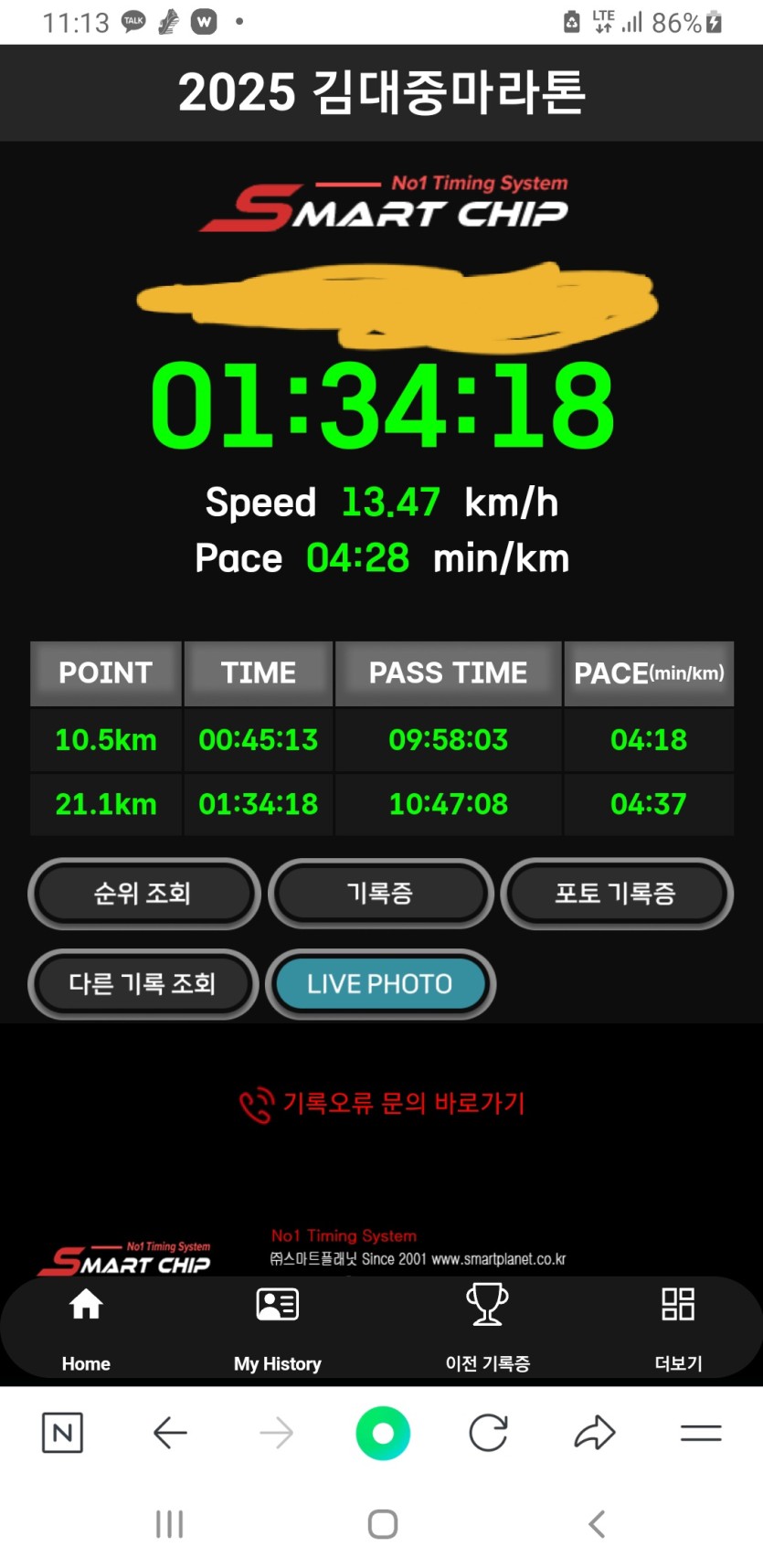Open the system recent apps view
The image size is (763, 1568).
[170, 1523]
